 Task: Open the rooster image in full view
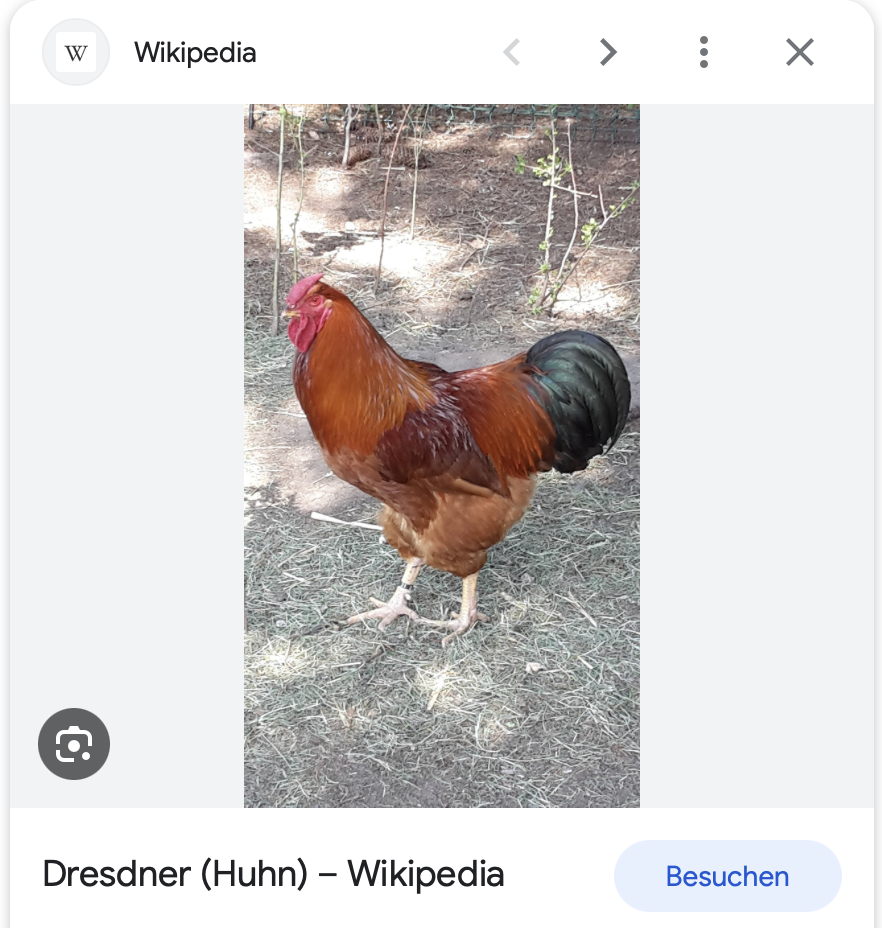pos(441,455)
